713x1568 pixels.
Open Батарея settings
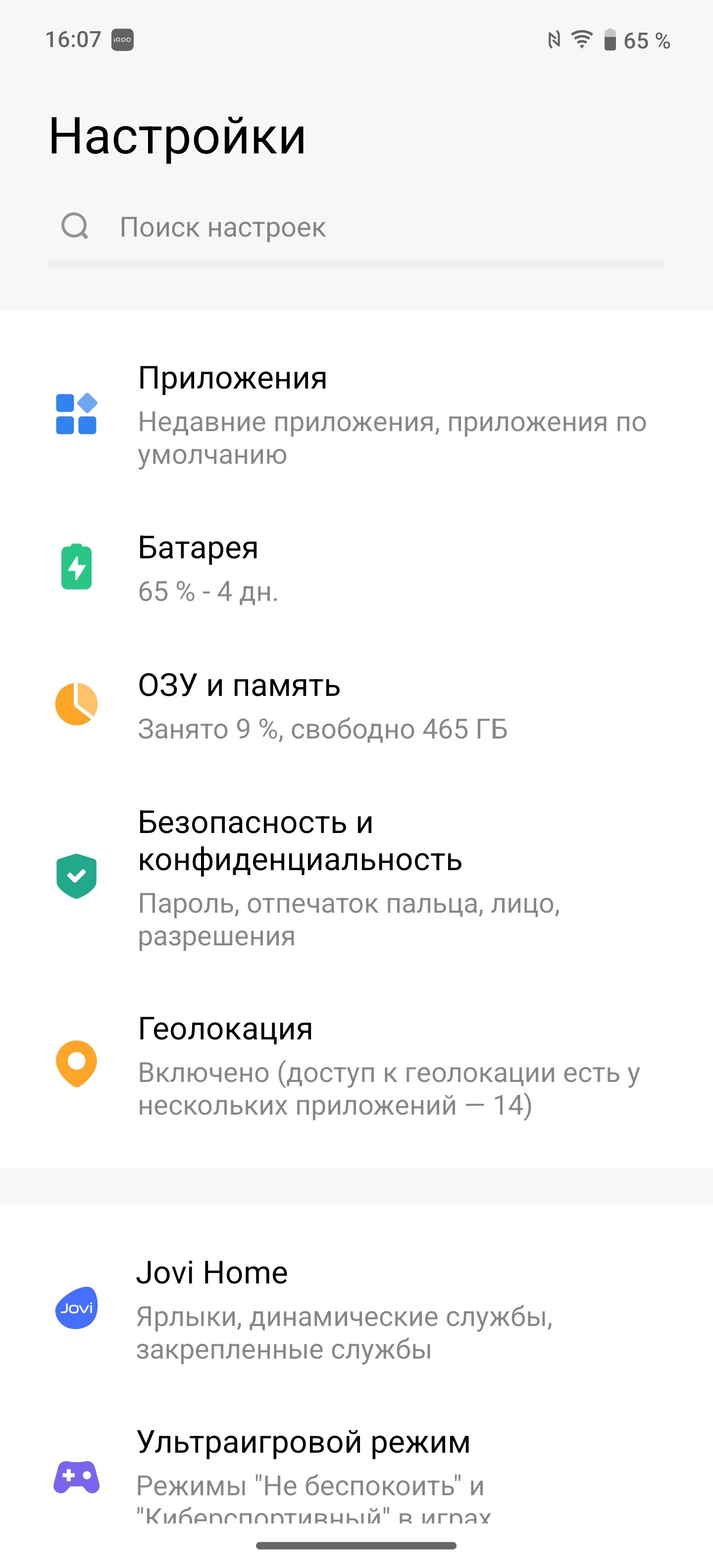point(356,568)
